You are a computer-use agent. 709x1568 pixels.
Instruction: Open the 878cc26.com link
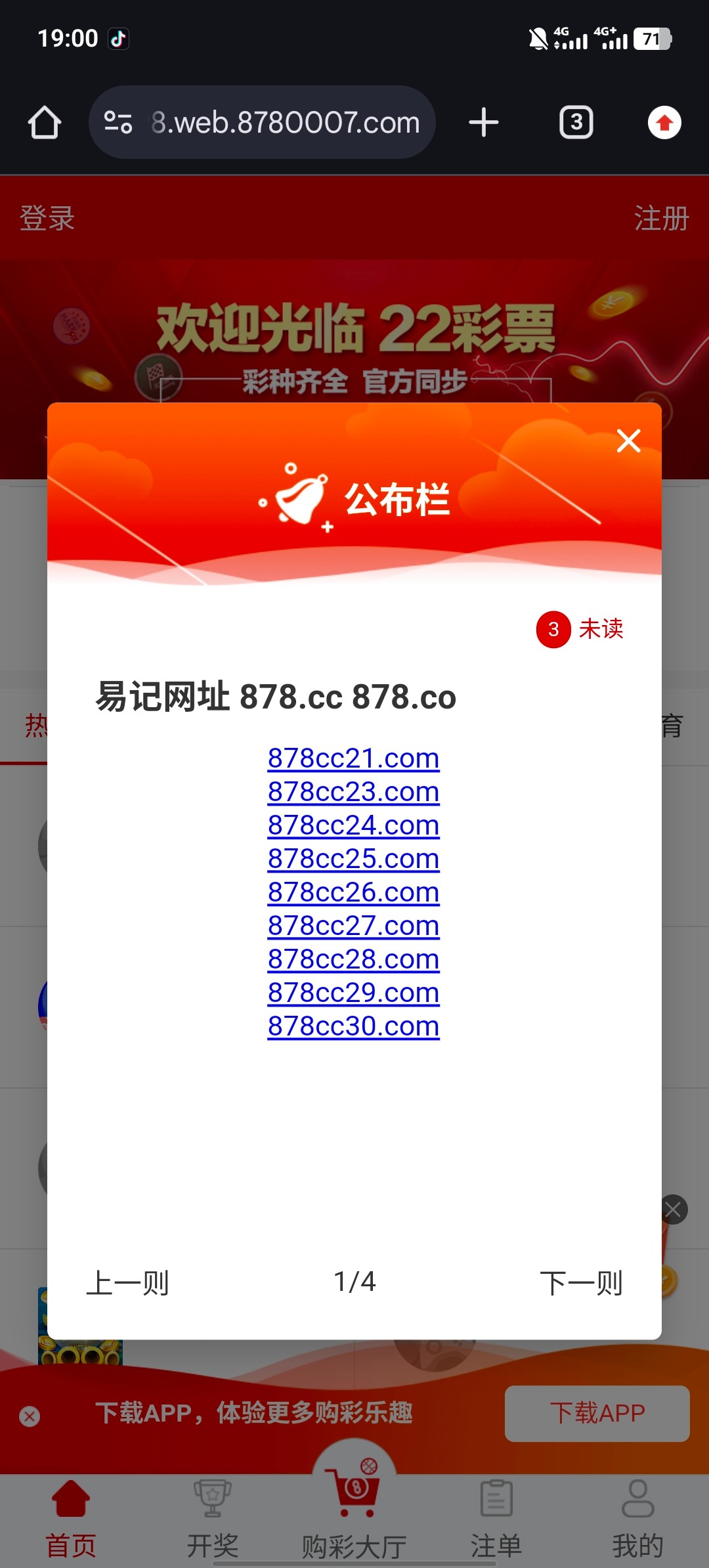tap(353, 892)
